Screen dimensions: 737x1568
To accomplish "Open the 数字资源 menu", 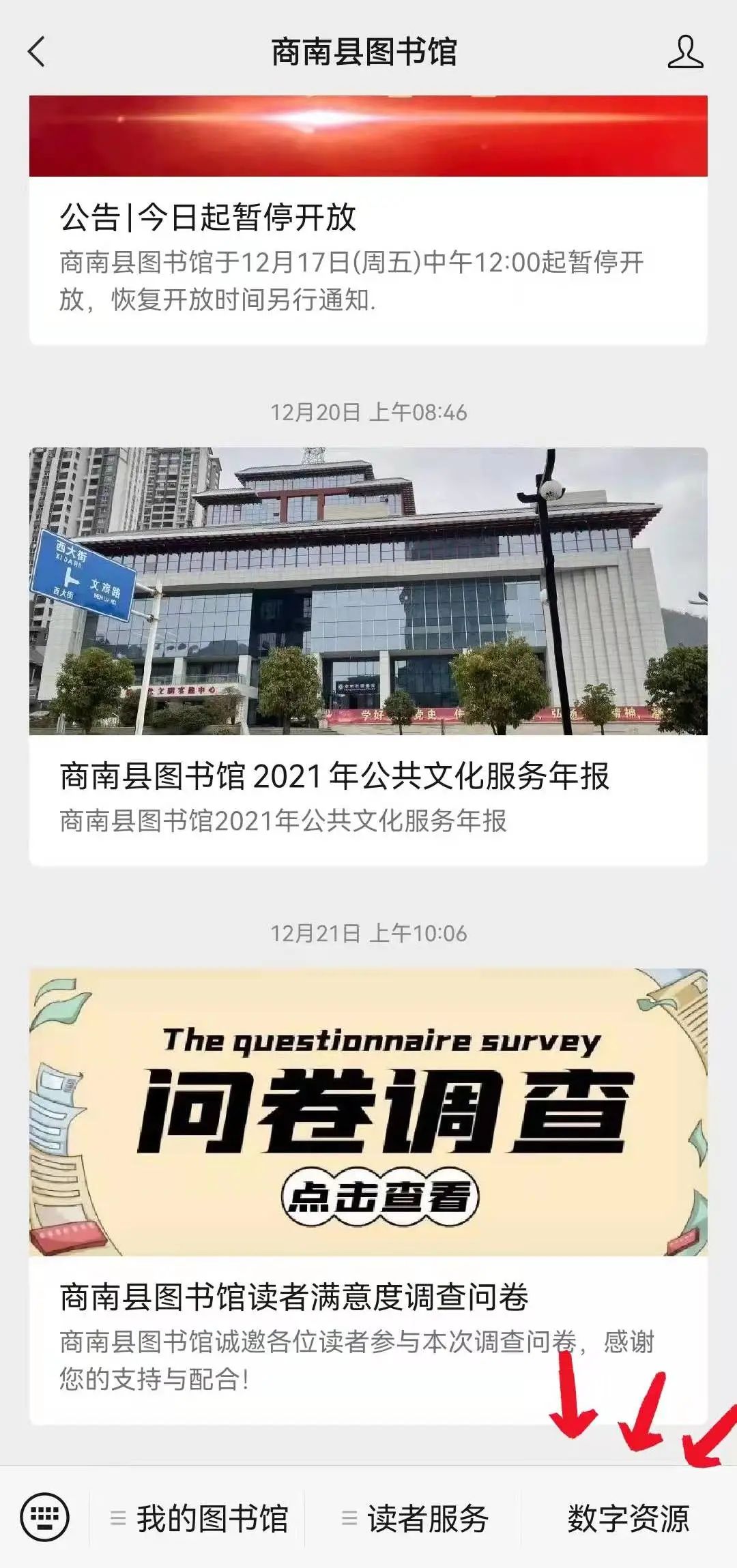I will pyautogui.click(x=628, y=1518).
